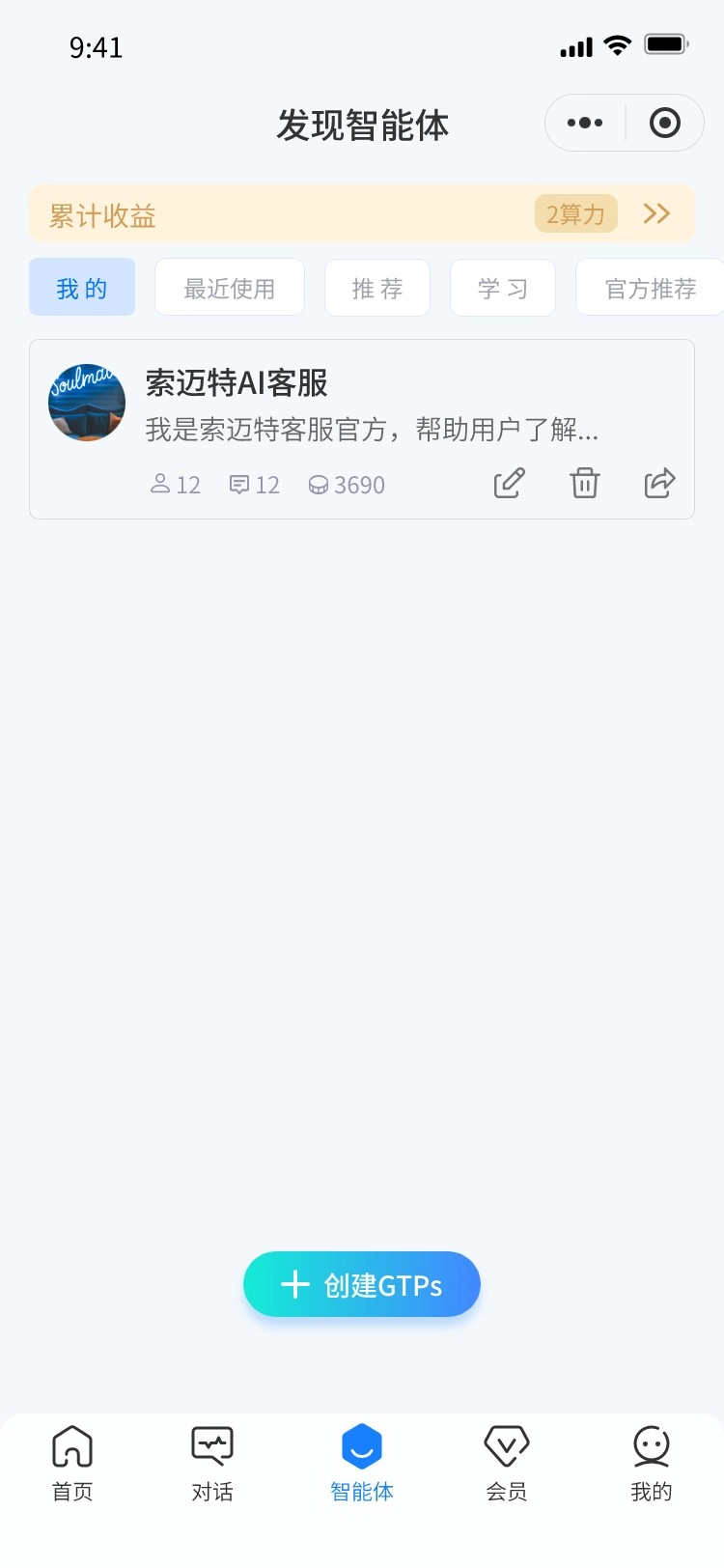Switch to the 官方推荐 tab
The image size is (724, 1568).
(x=650, y=288)
